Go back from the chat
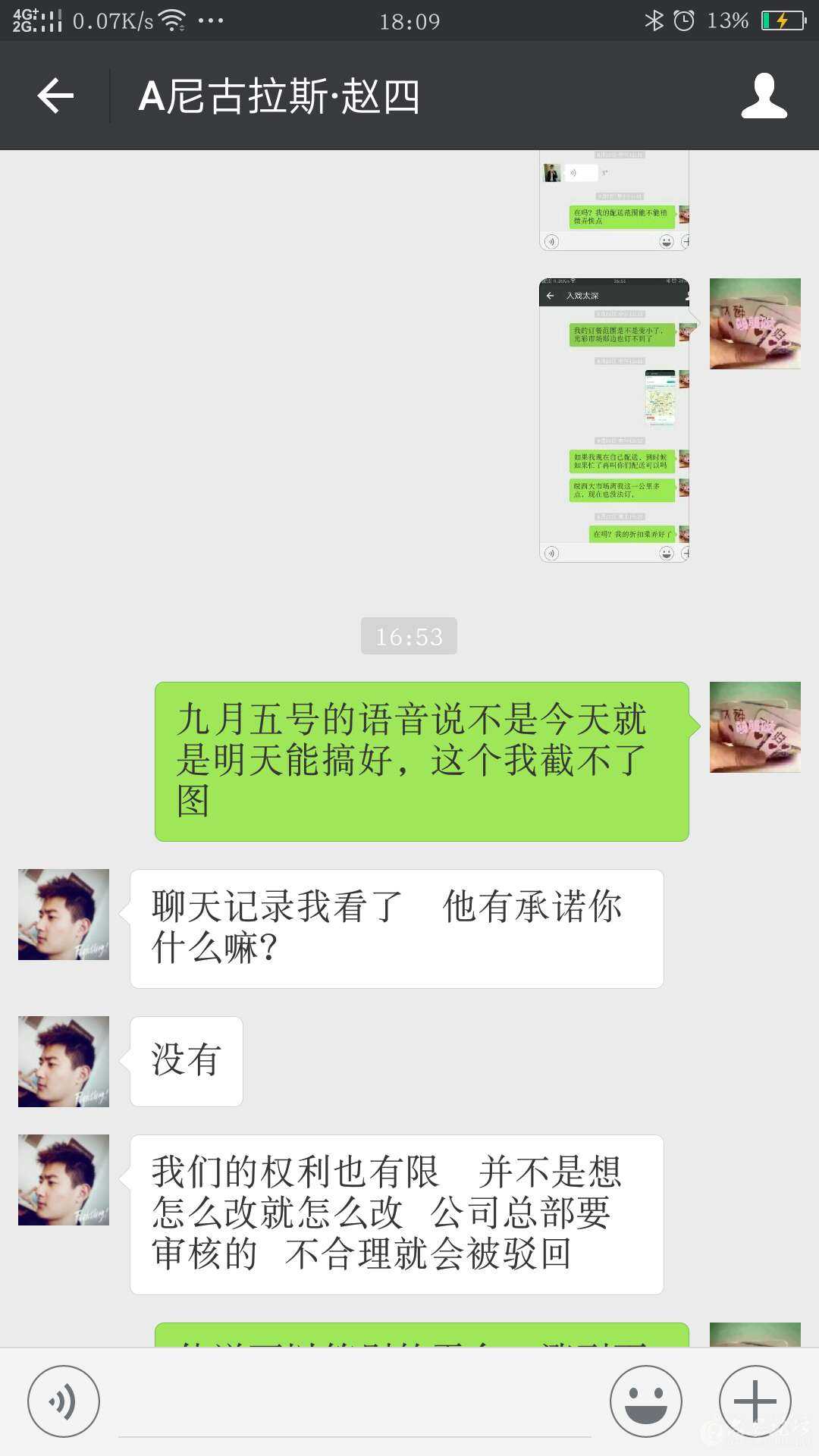Image resolution: width=819 pixels, height=1456 pixels. (x=55, y=96)
